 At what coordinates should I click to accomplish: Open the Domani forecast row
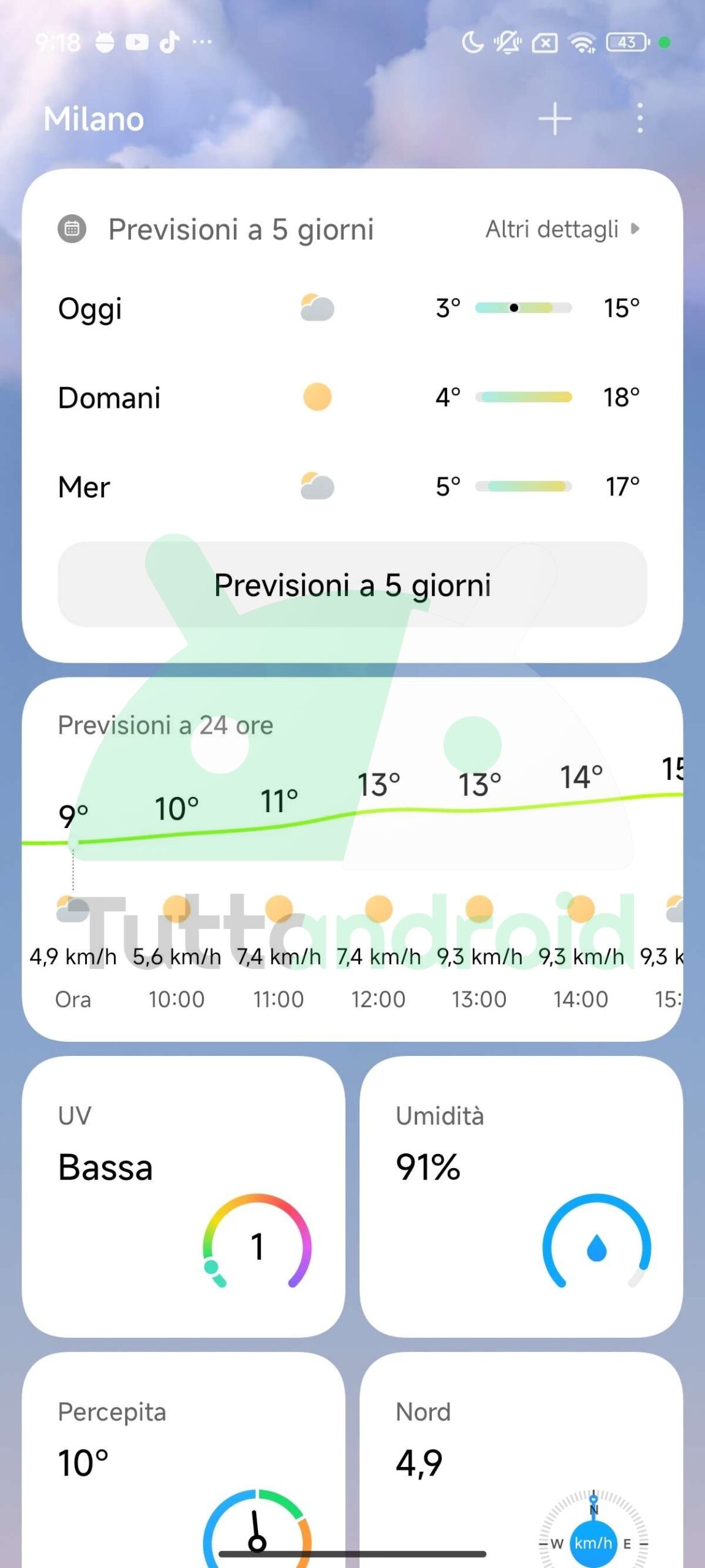point(352,398)
